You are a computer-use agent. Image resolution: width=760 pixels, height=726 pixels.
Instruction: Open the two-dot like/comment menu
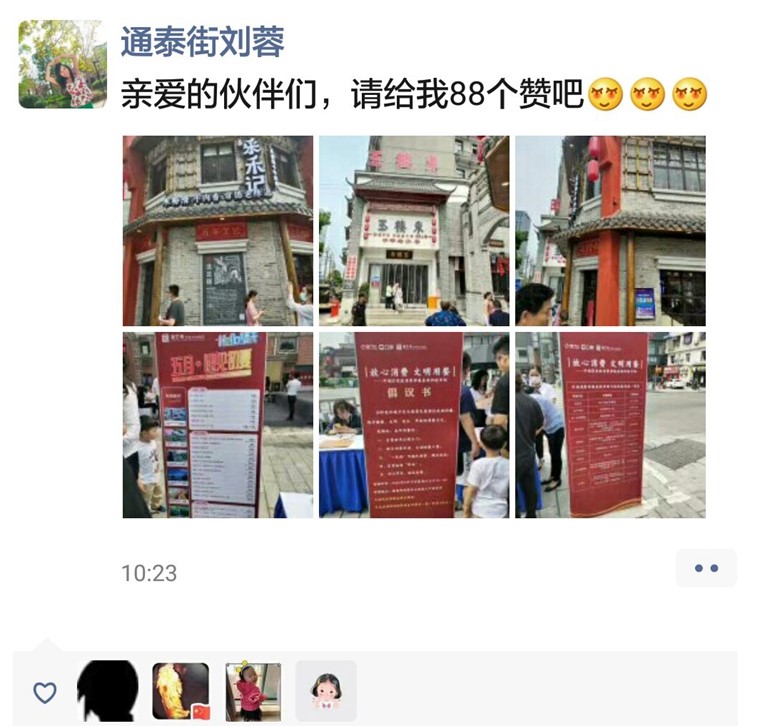coord(706,568)
